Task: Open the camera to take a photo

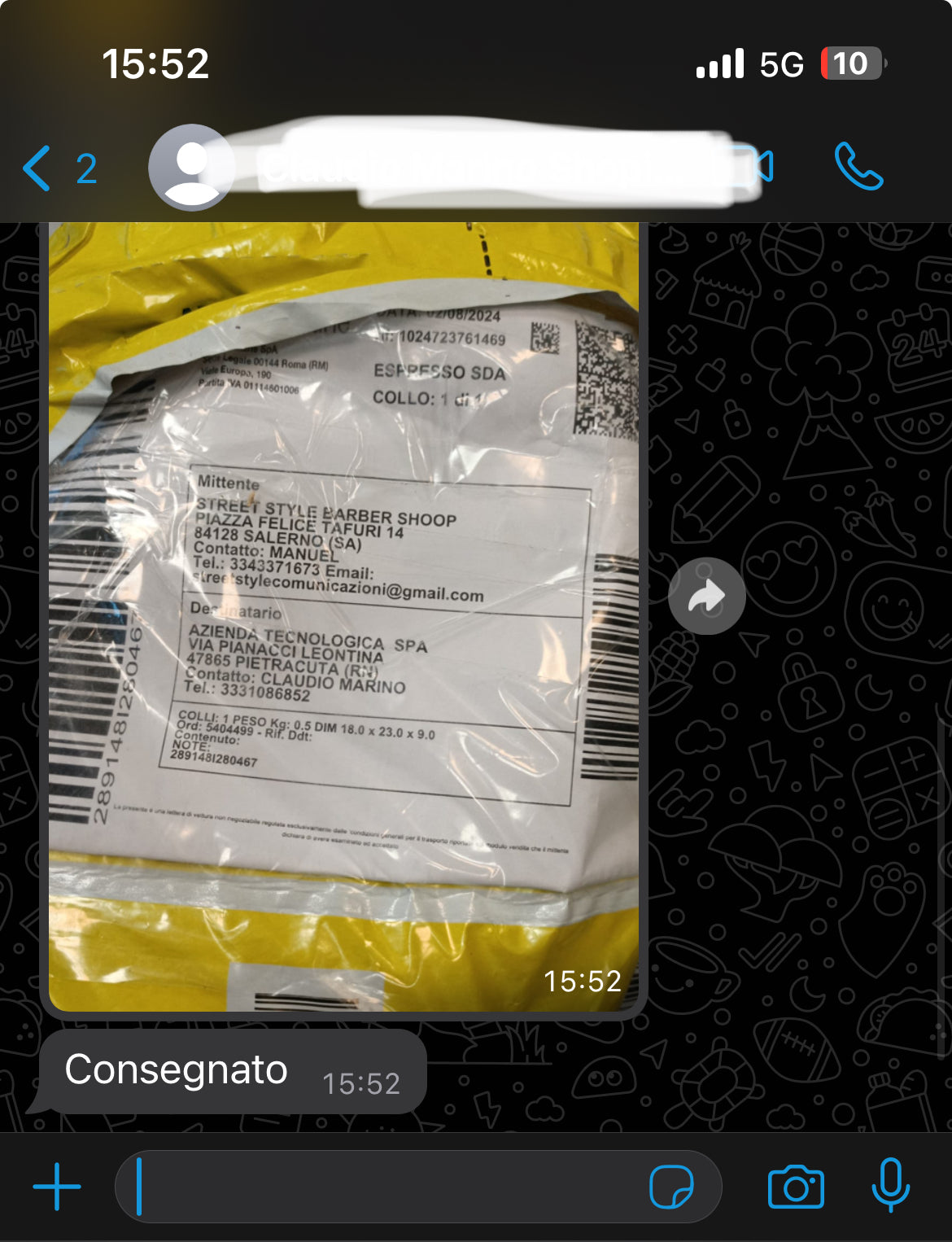Action: point(796,1187)
